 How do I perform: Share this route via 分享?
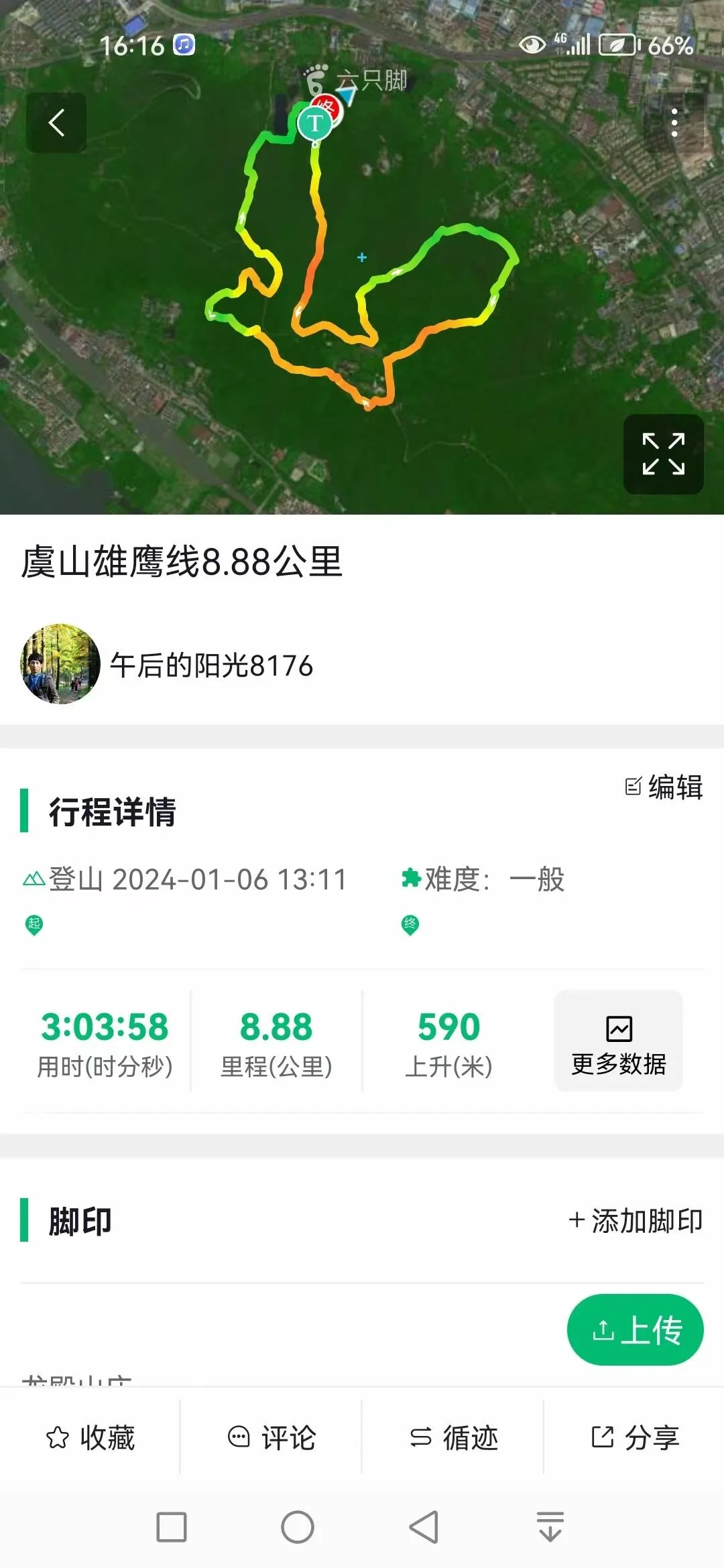[x=635, y=1437]
